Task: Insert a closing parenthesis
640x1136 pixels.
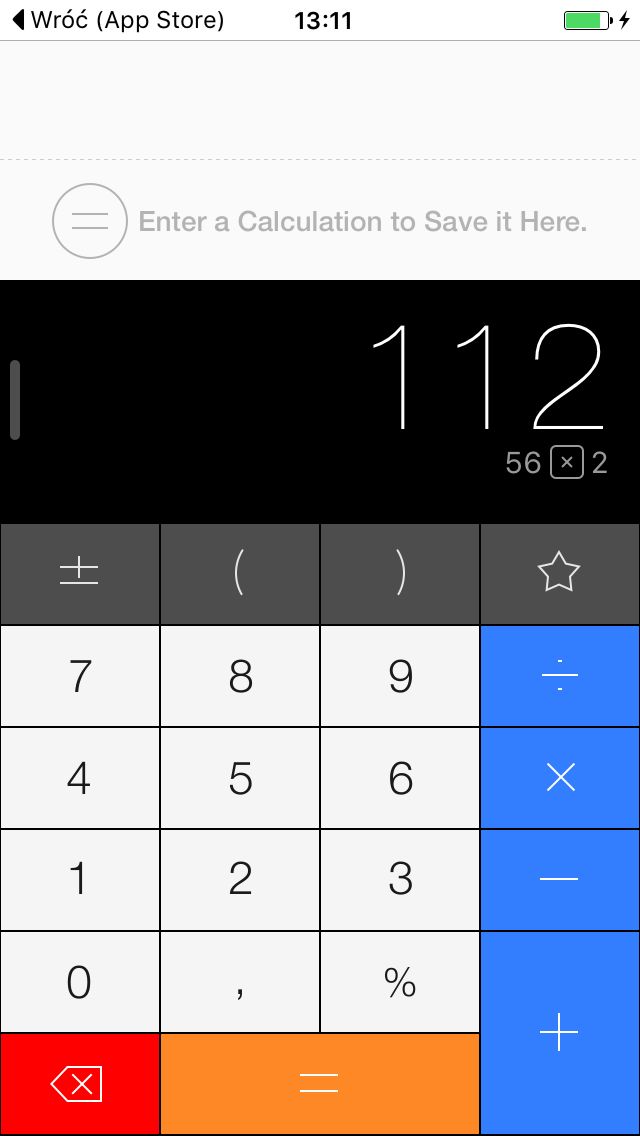Action: click(x=400, y=574)
